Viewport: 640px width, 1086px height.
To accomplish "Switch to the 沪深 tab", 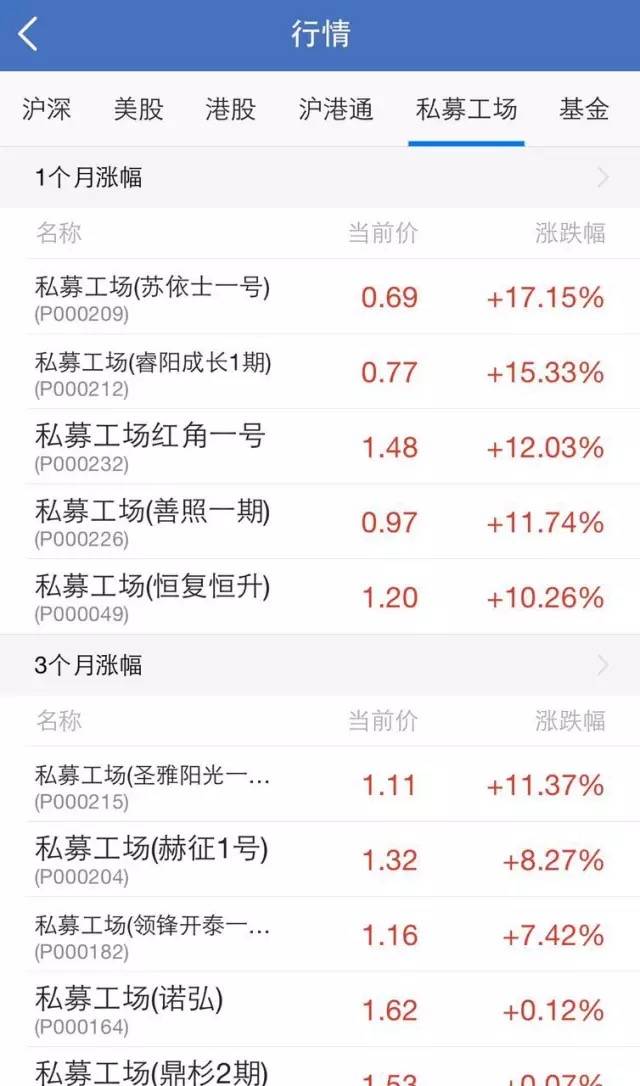I will (x=46, y=109).
